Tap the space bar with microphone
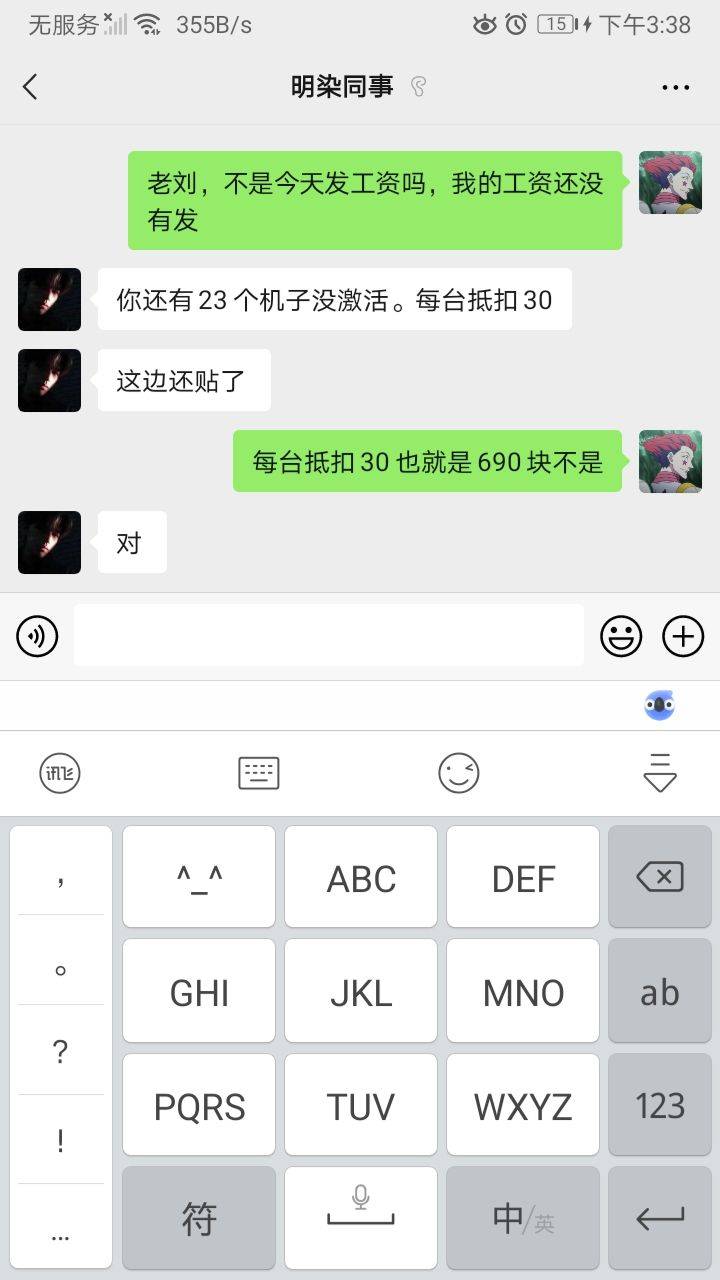The height and width of the screenshot is (1280, 720). pyautogui.click(x=361, y=1219)
